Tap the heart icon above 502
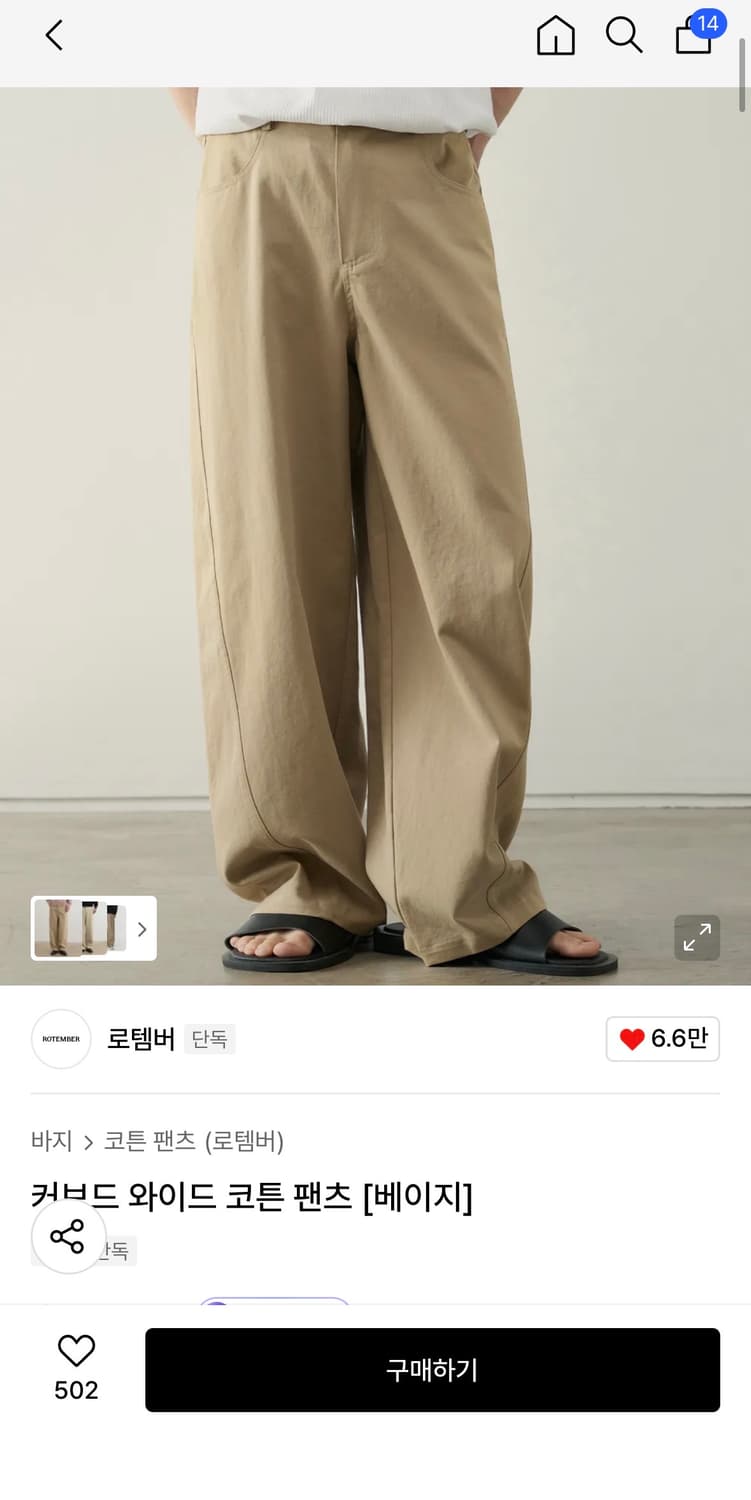 click(x=76, y=1351)
